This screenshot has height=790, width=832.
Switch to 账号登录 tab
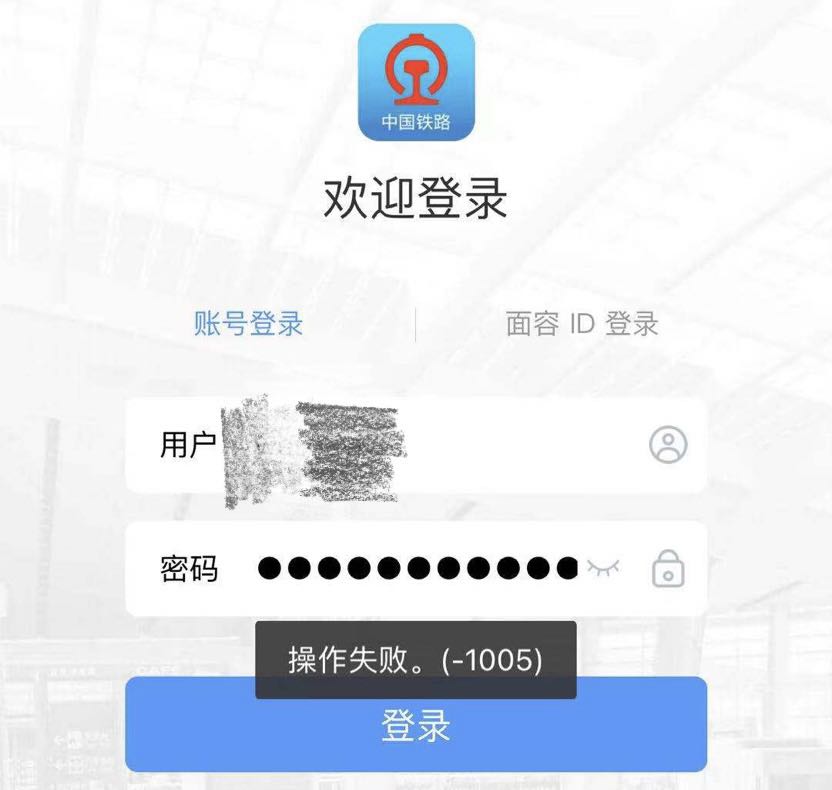click(x=248, y=324)
